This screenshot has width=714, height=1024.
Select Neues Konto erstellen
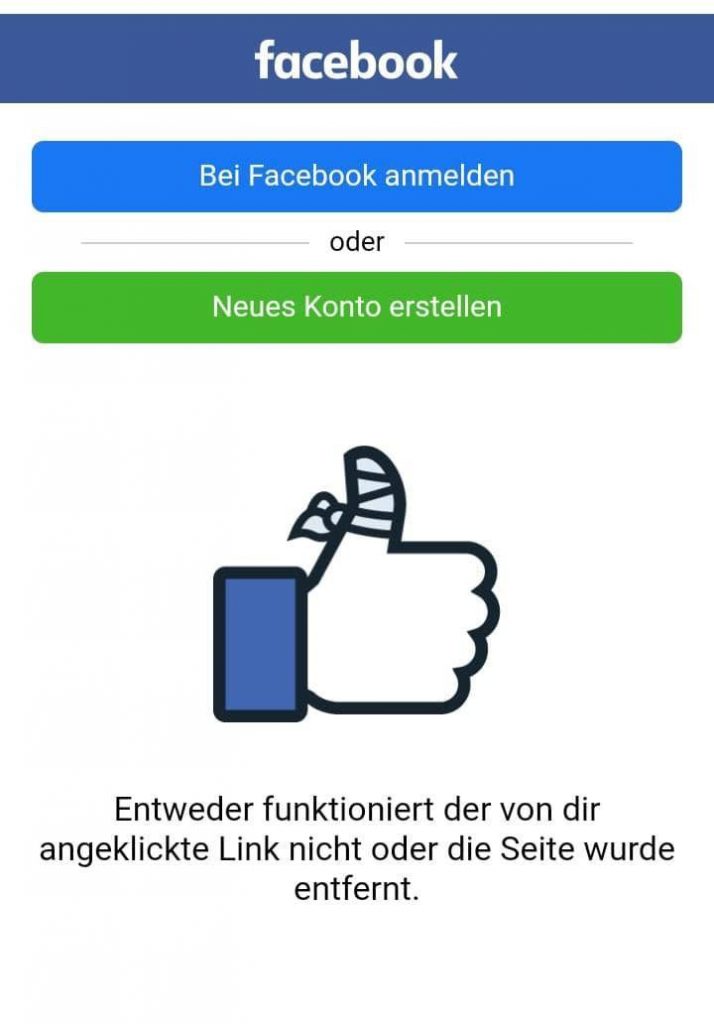357,307
